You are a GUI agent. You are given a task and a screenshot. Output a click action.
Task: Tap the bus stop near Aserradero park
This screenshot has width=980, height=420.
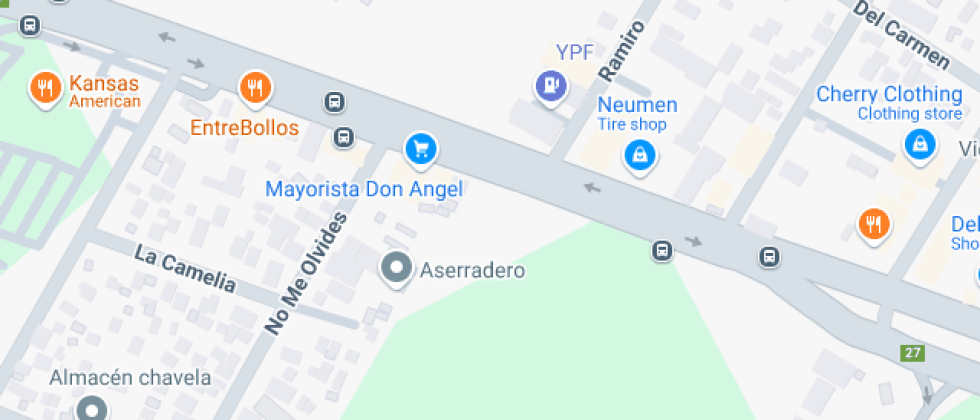[x=662, y=250]
